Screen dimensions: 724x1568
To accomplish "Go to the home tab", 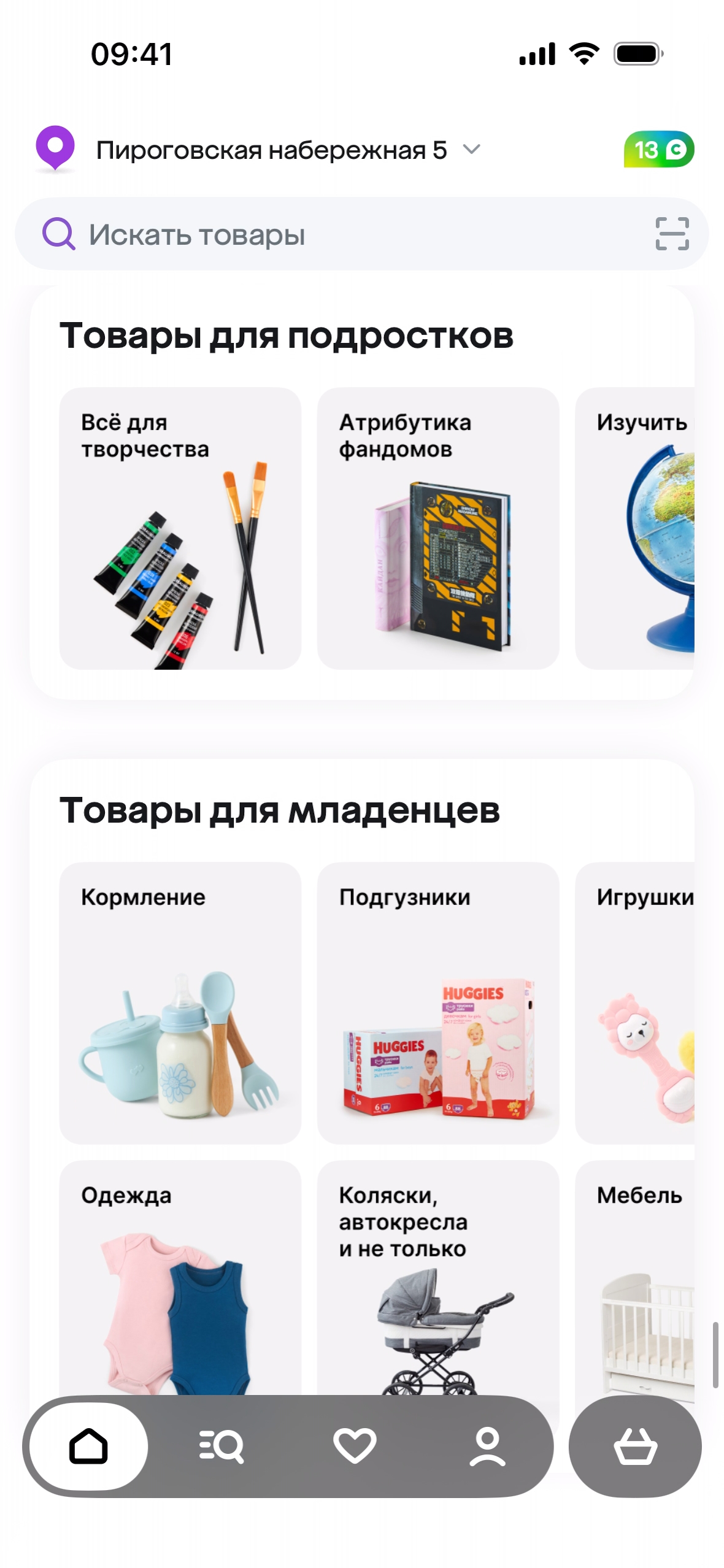I will (88, 1445).
